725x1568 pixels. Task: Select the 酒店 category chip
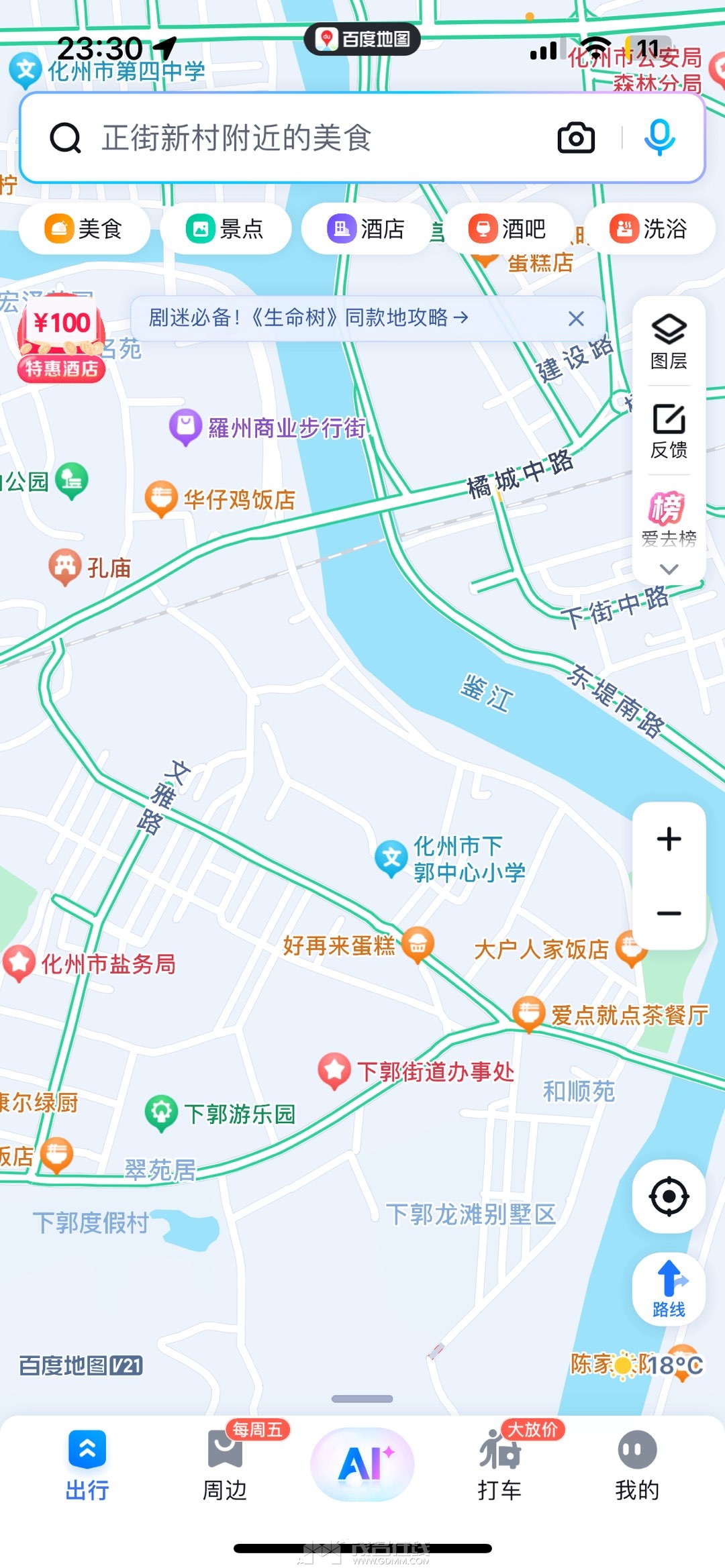tap(366, 229)
